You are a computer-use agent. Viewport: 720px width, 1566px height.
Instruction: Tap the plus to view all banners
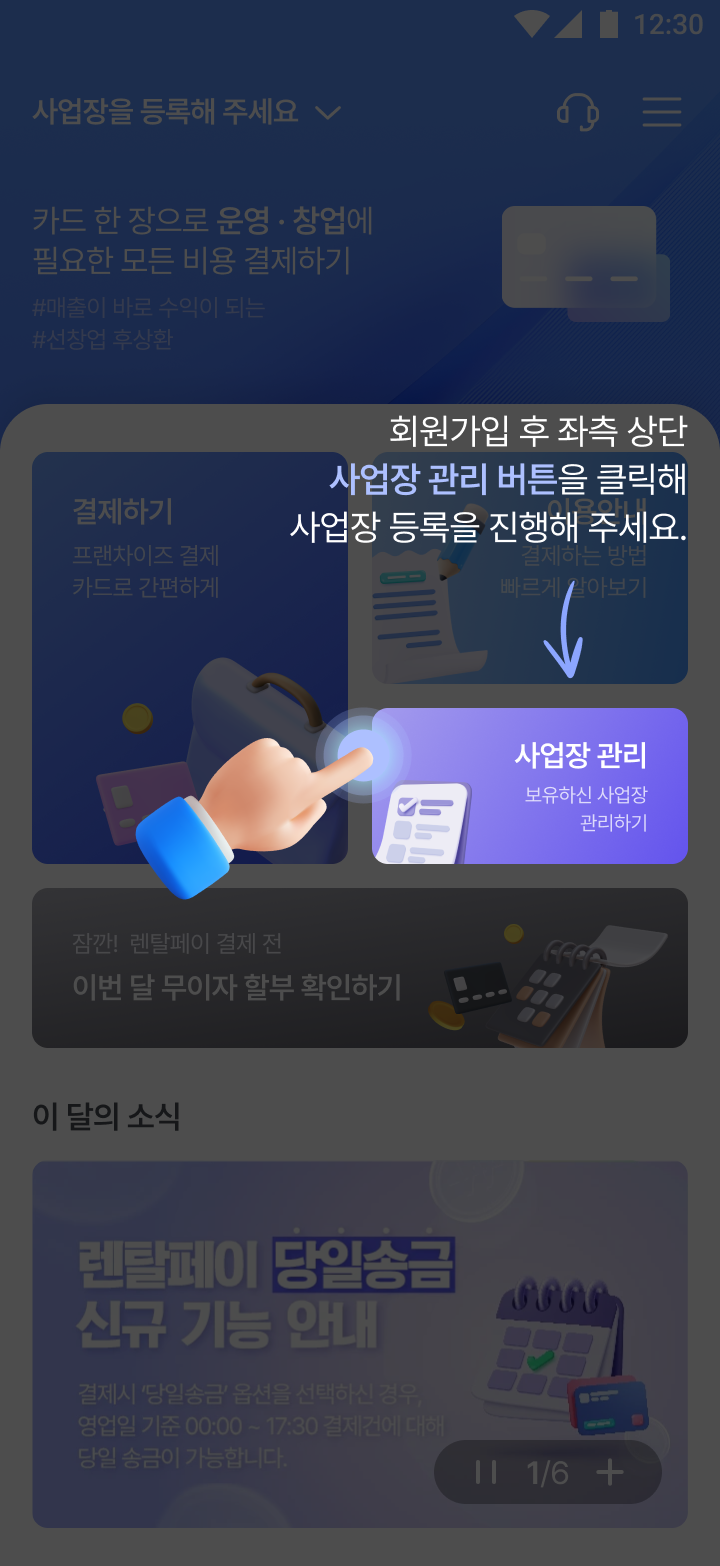tap(609, 1472)
